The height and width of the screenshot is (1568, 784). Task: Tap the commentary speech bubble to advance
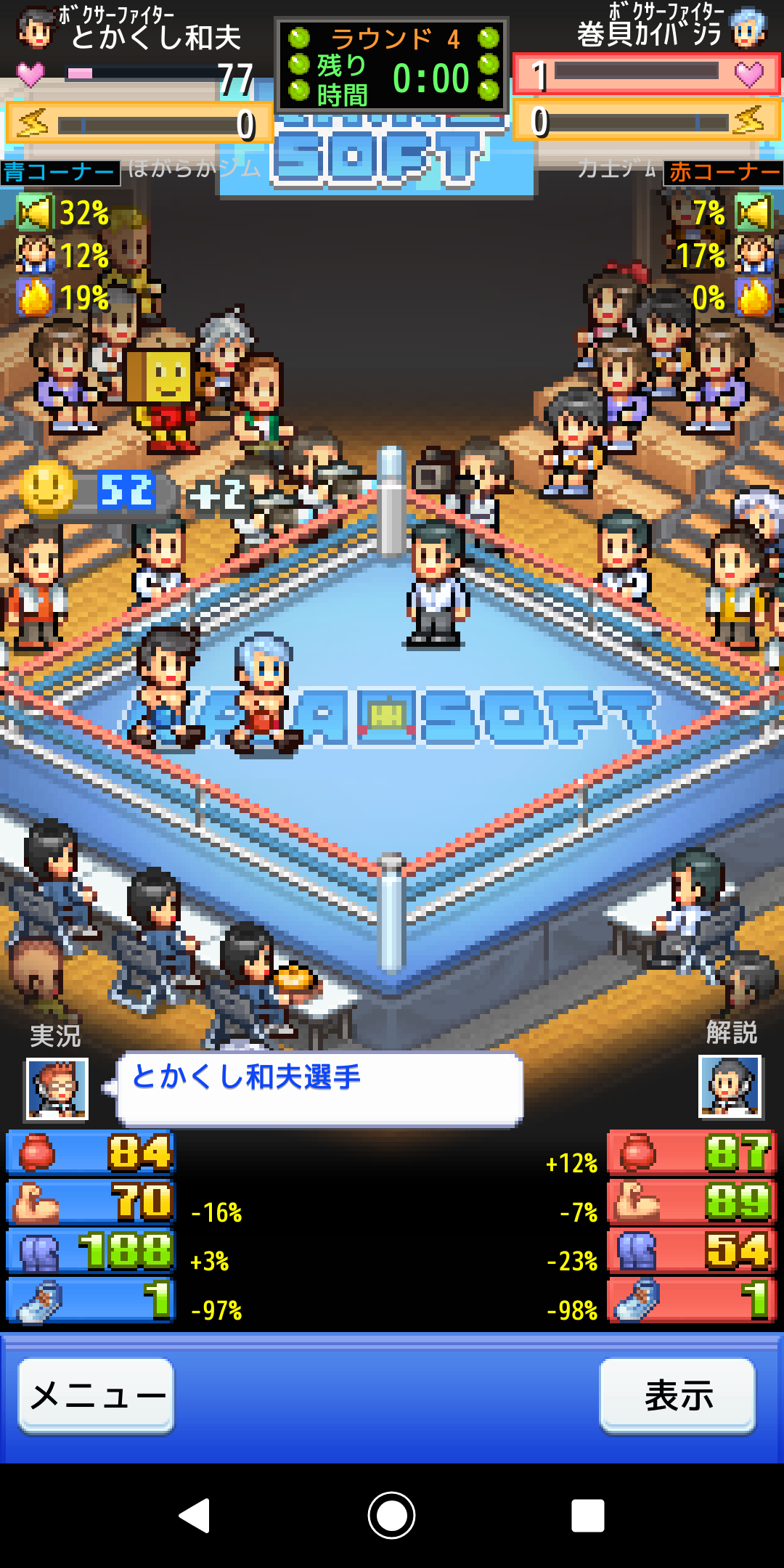[319, 1087]
